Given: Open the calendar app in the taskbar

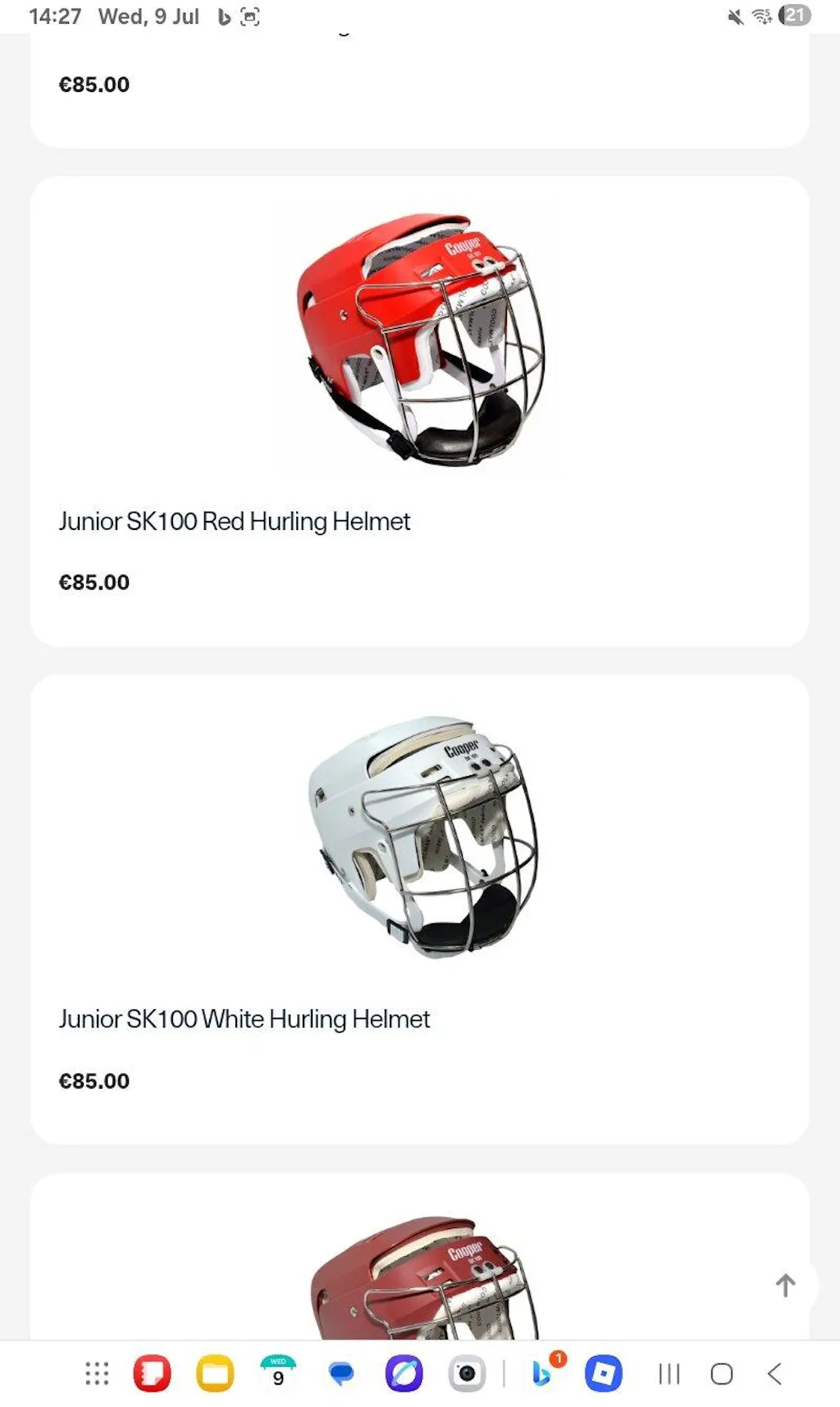Looking at the screenshot, I should pyautogui.click(x=278, y=1373).
